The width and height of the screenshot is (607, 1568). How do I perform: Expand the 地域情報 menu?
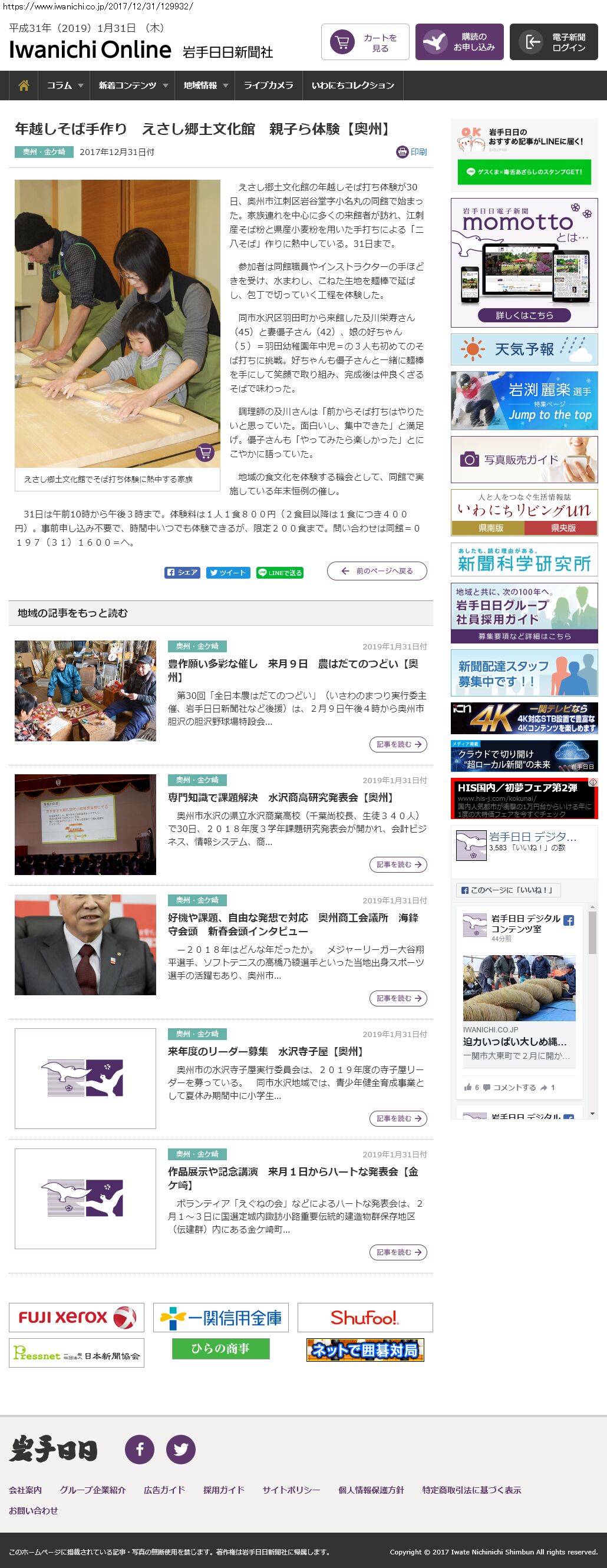click(x=205, y=85)
